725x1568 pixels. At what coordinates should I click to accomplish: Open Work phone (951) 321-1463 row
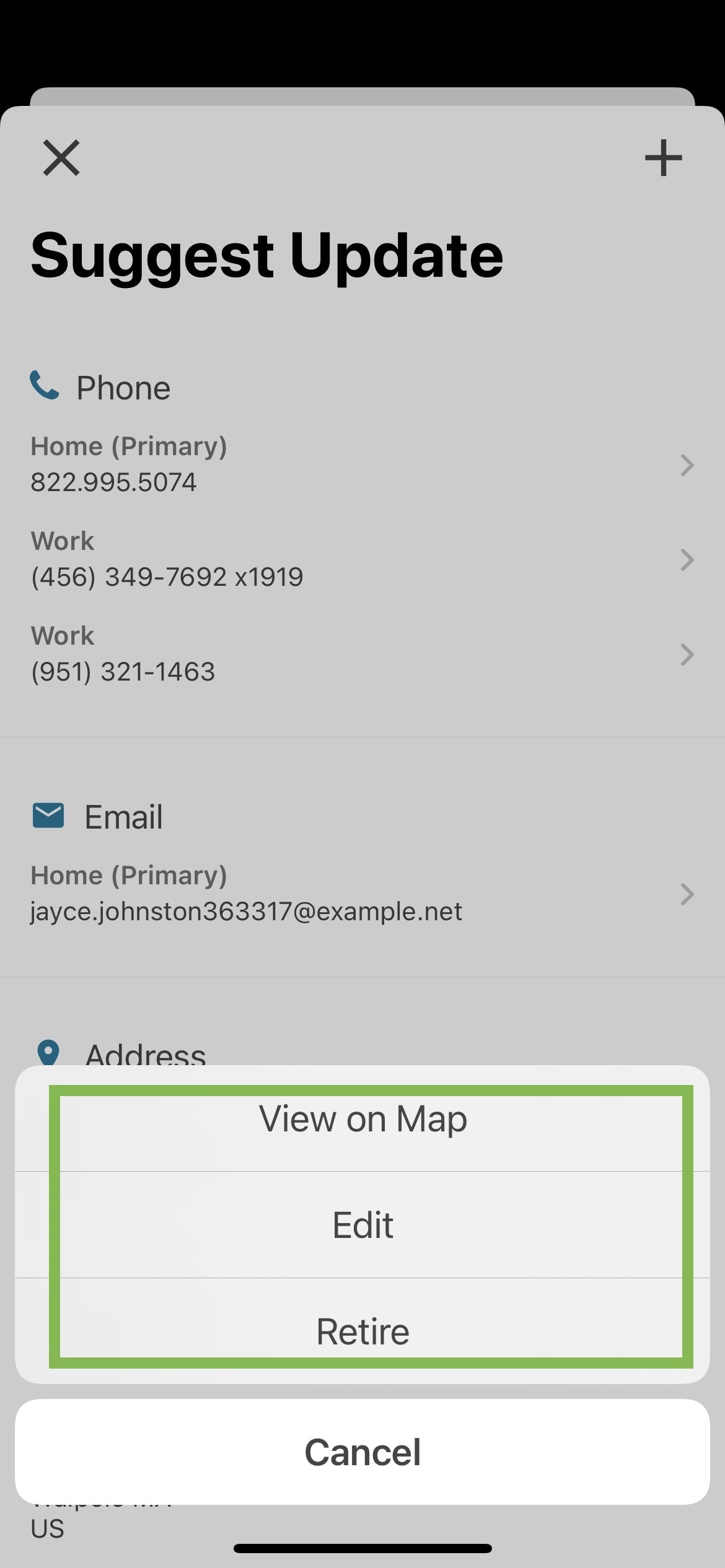pyautogui.click(x=362, y=654)
